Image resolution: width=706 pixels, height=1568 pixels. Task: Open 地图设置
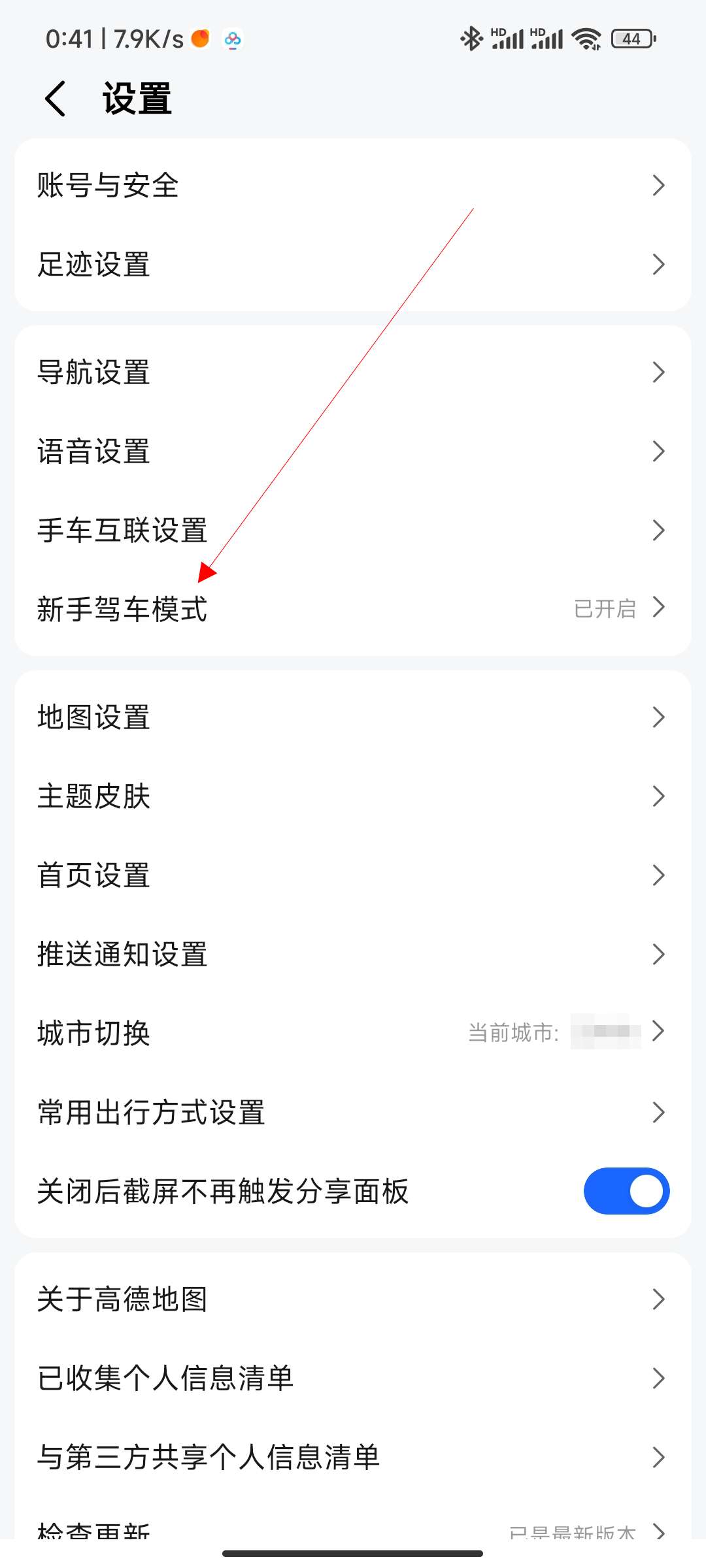pos(353,717)
